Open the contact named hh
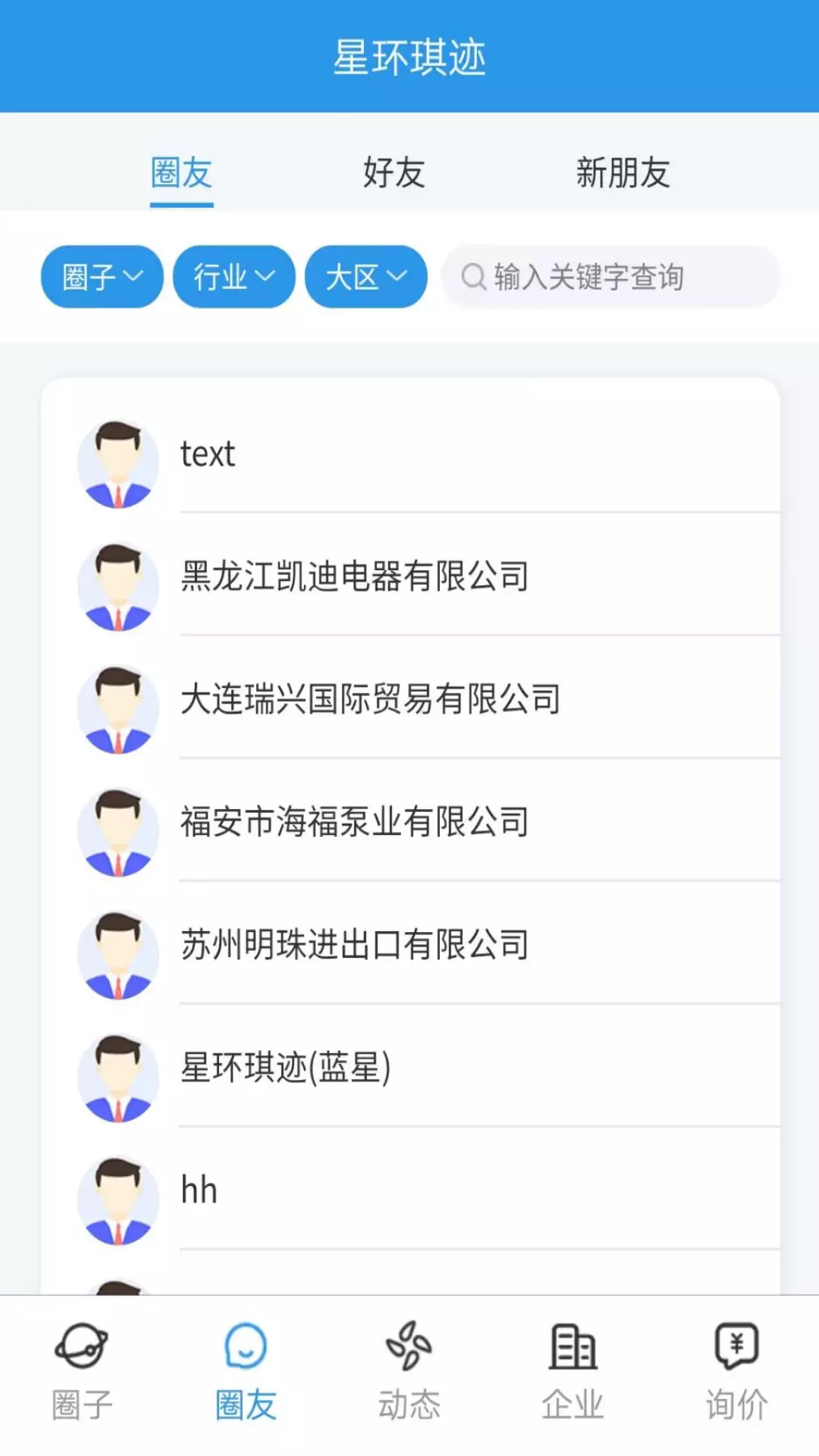Viewport: 819px width, 1456px height. 410,1191
